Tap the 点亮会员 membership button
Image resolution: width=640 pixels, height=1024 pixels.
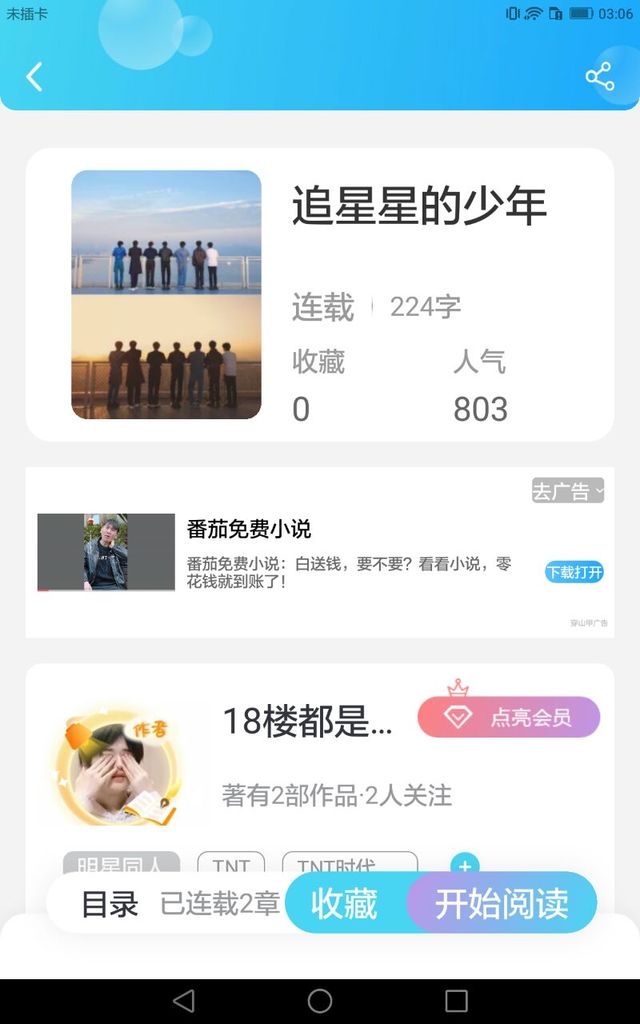click(509, 717)
